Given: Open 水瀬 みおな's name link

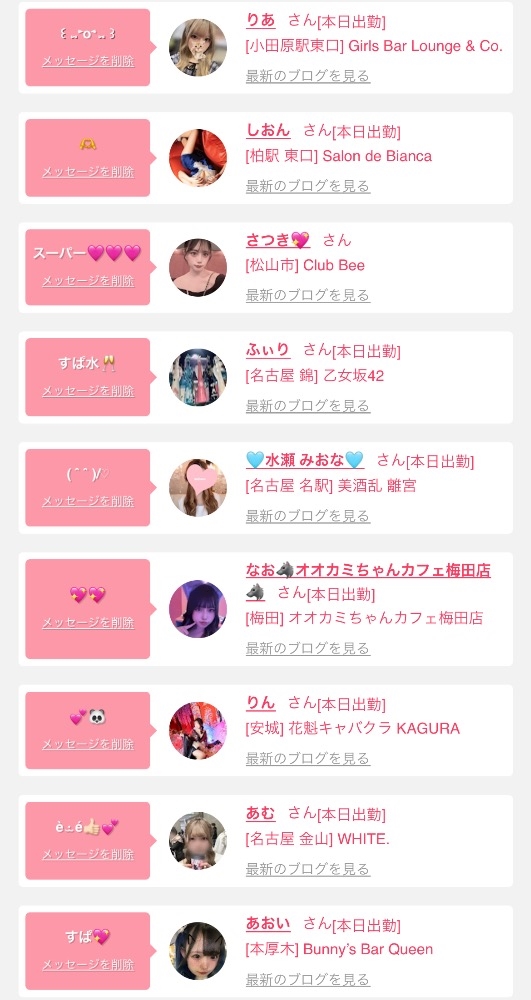Looking at the screenshot, I should (305, 460).
